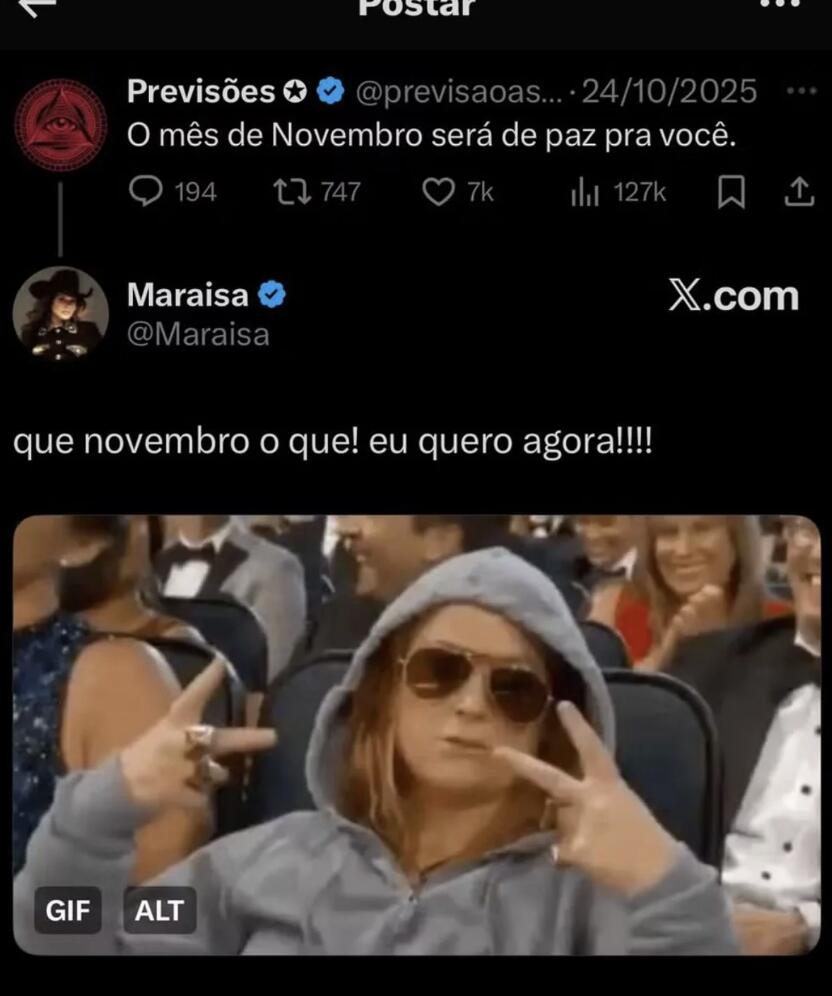832x996 pixels.
Task: Bookmark the Previsões post
Action: (x=732, y=192)
